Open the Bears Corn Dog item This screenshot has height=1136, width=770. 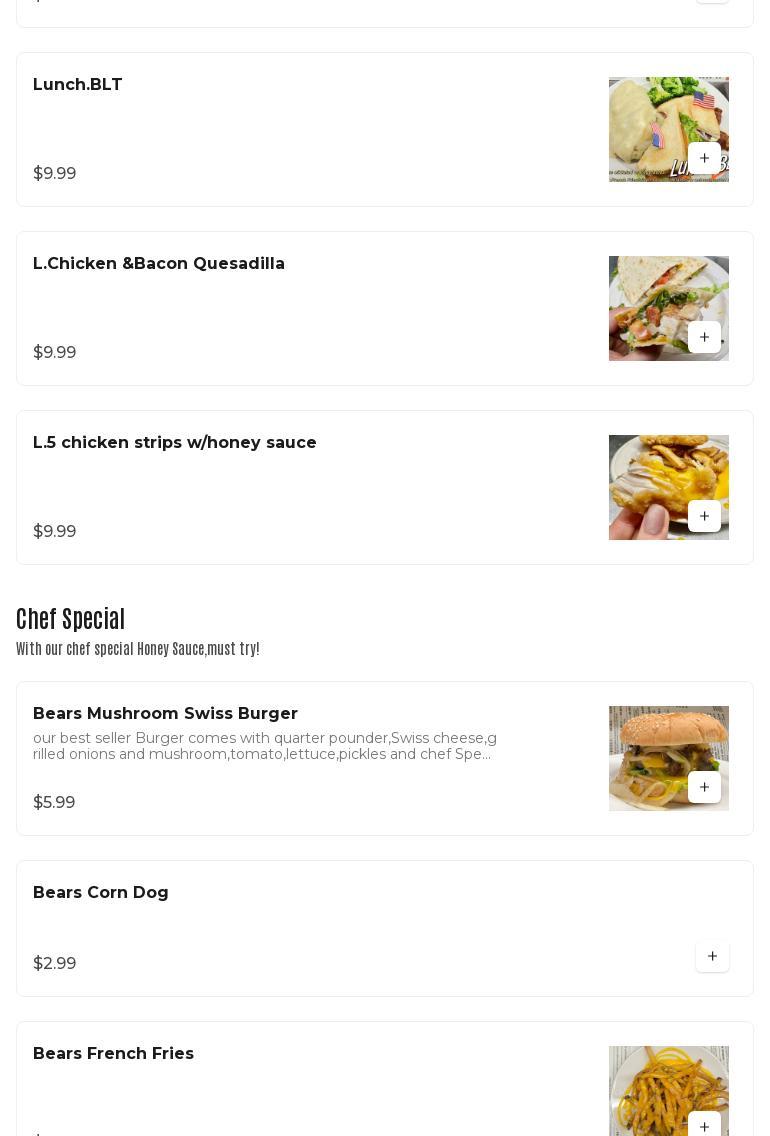pos(101,893)
